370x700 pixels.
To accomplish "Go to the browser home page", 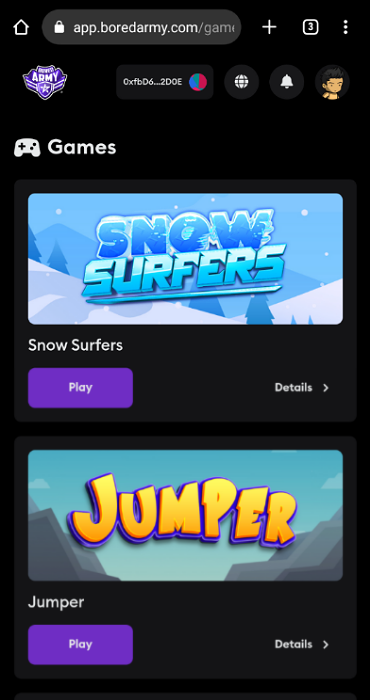I will tap(21, 27).
